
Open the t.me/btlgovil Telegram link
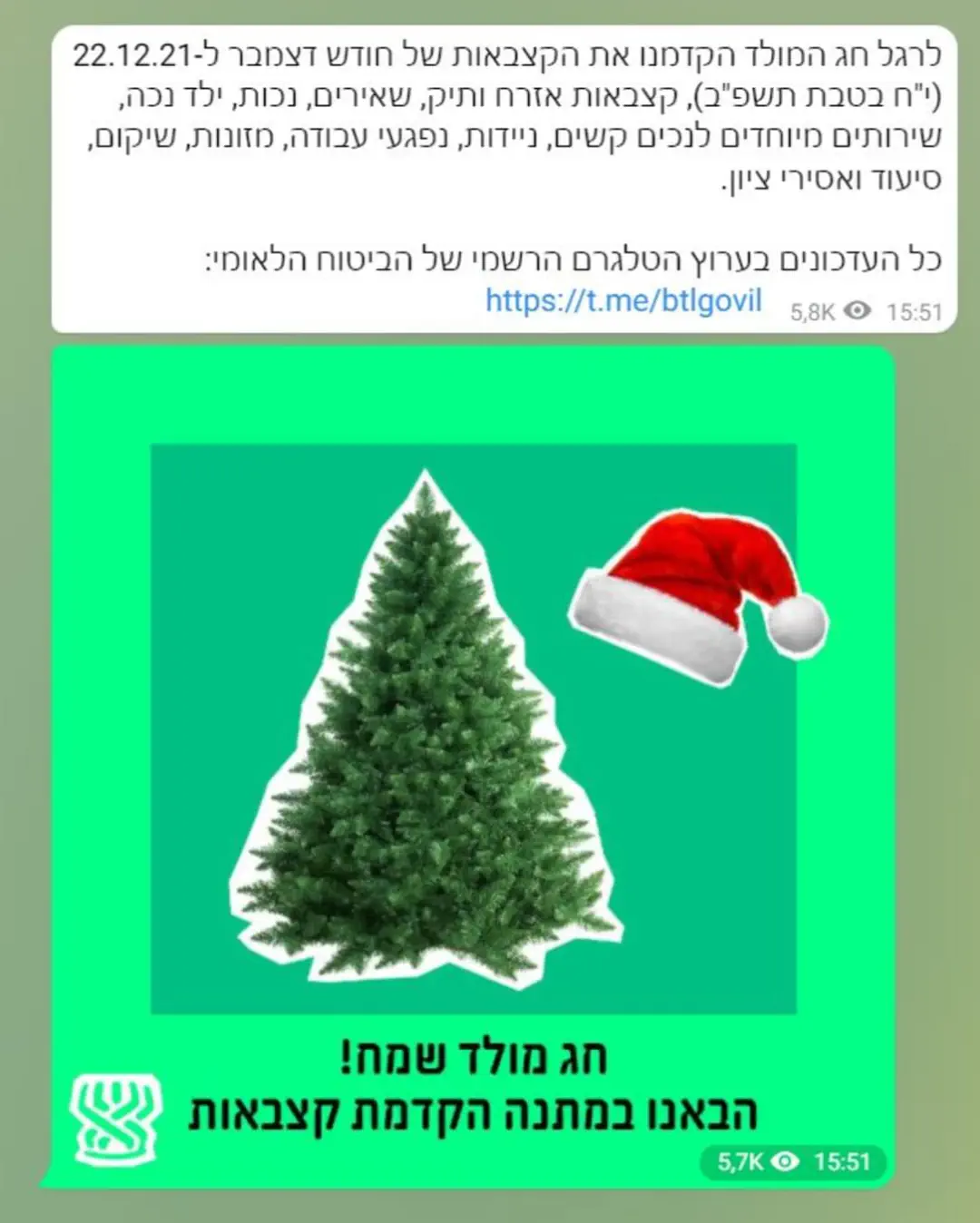pyautogui.click(x=623, y=300)
